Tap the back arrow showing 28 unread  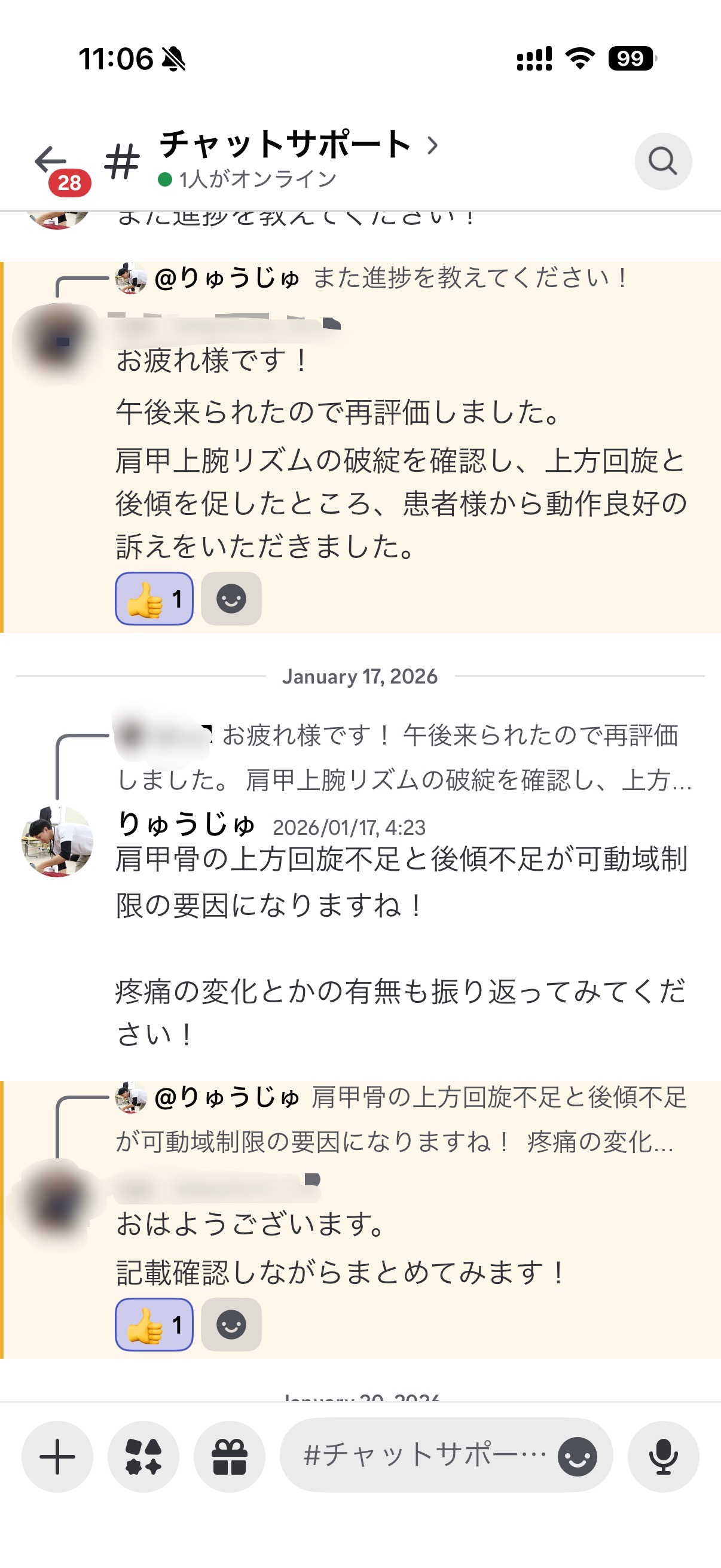click(53, 161)
